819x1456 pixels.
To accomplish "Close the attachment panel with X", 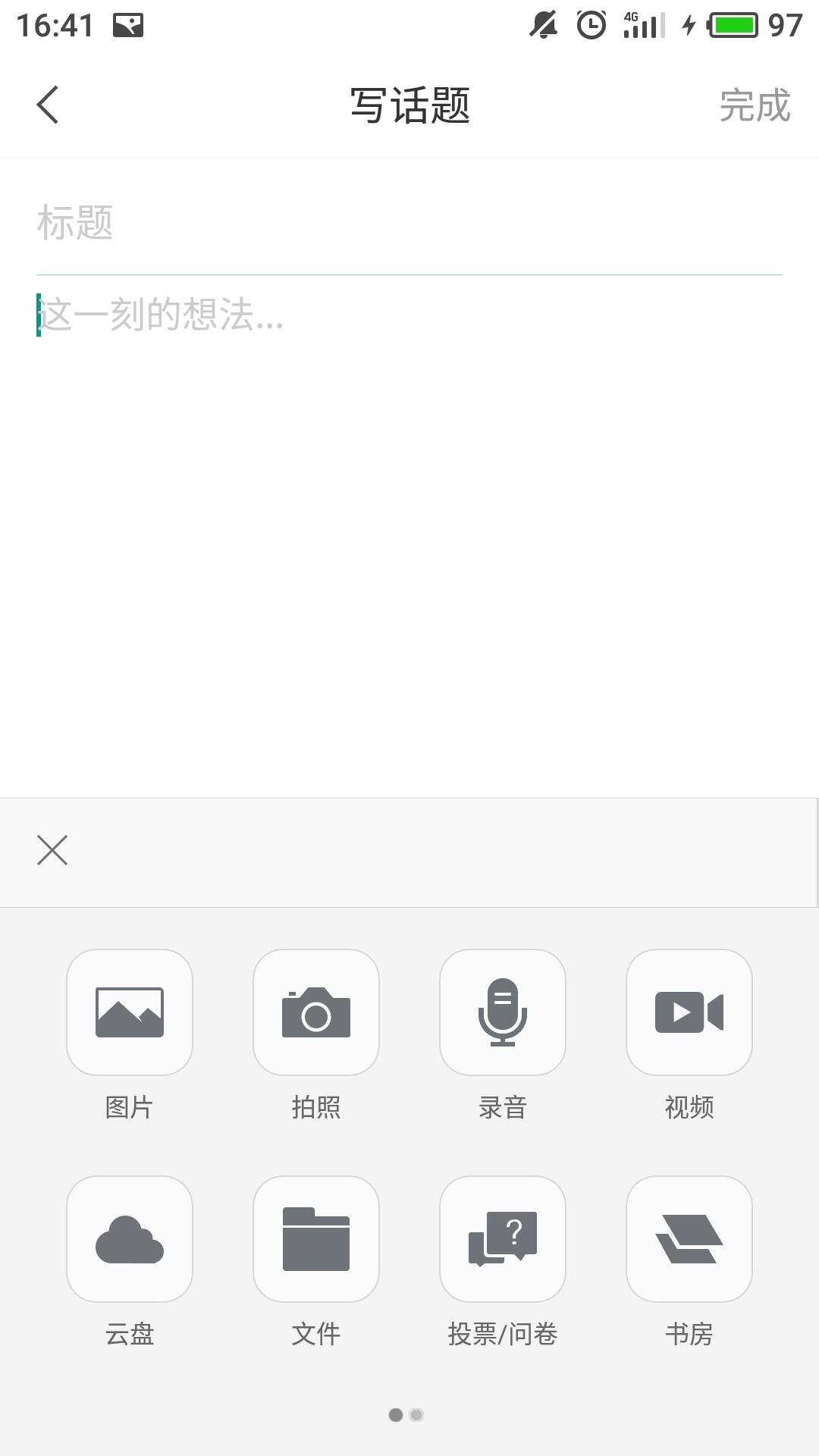I will coord(52,850).
